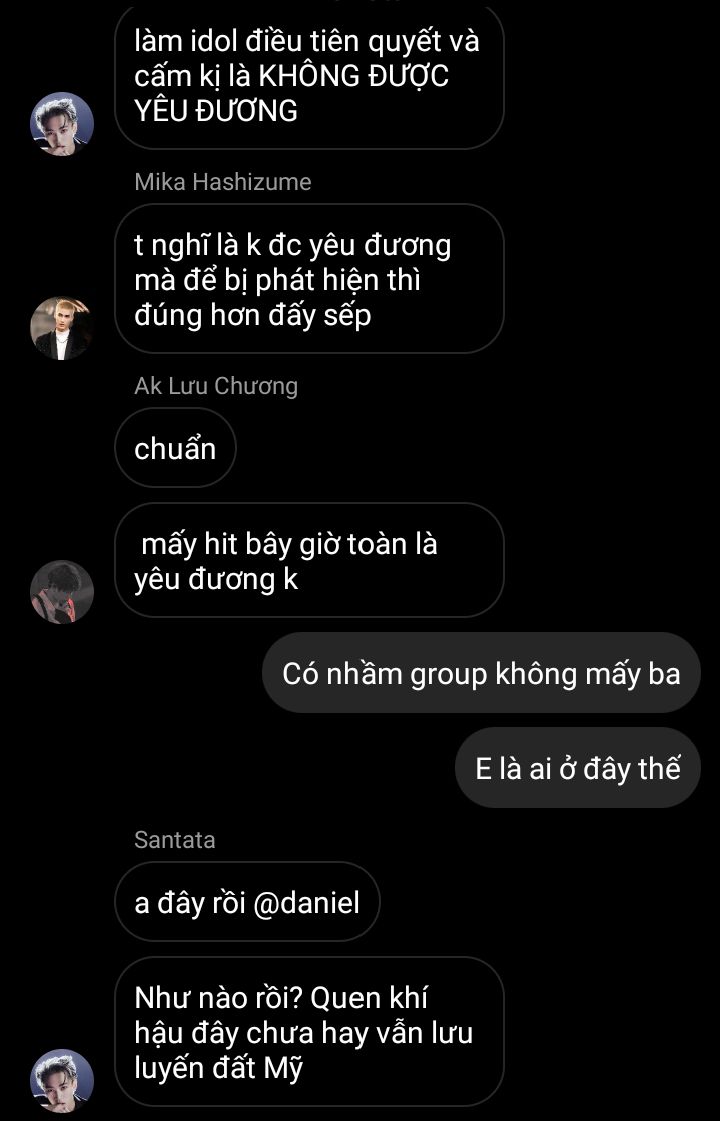Open Ak Lưu Chương's avatar
720x1121 pixels.
click(x=61, y=591)
